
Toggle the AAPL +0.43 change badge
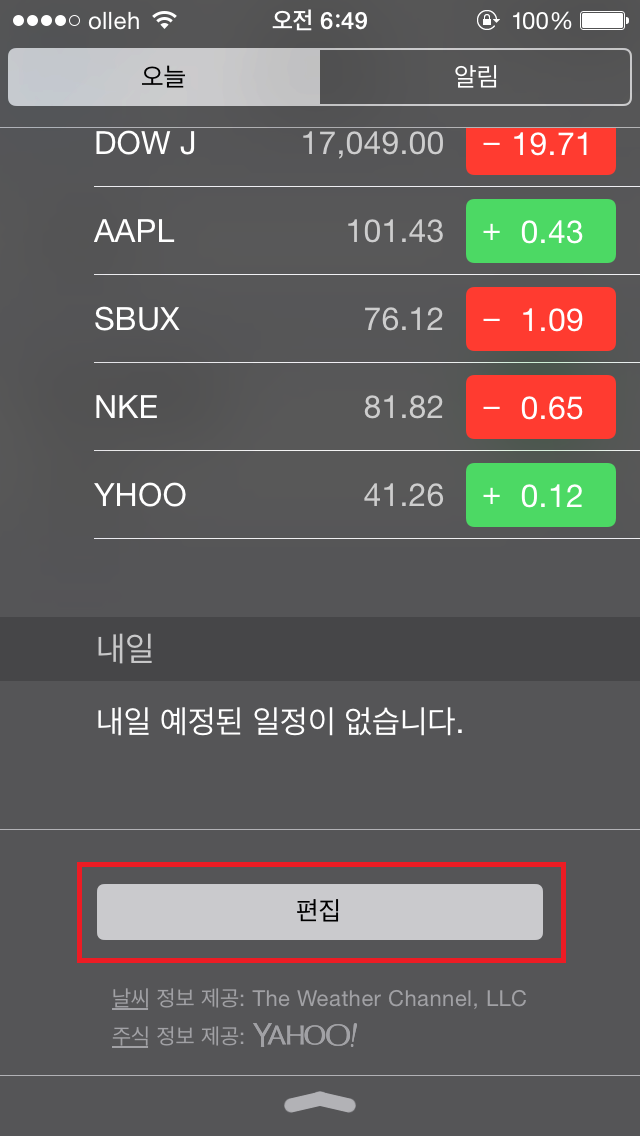541,231
